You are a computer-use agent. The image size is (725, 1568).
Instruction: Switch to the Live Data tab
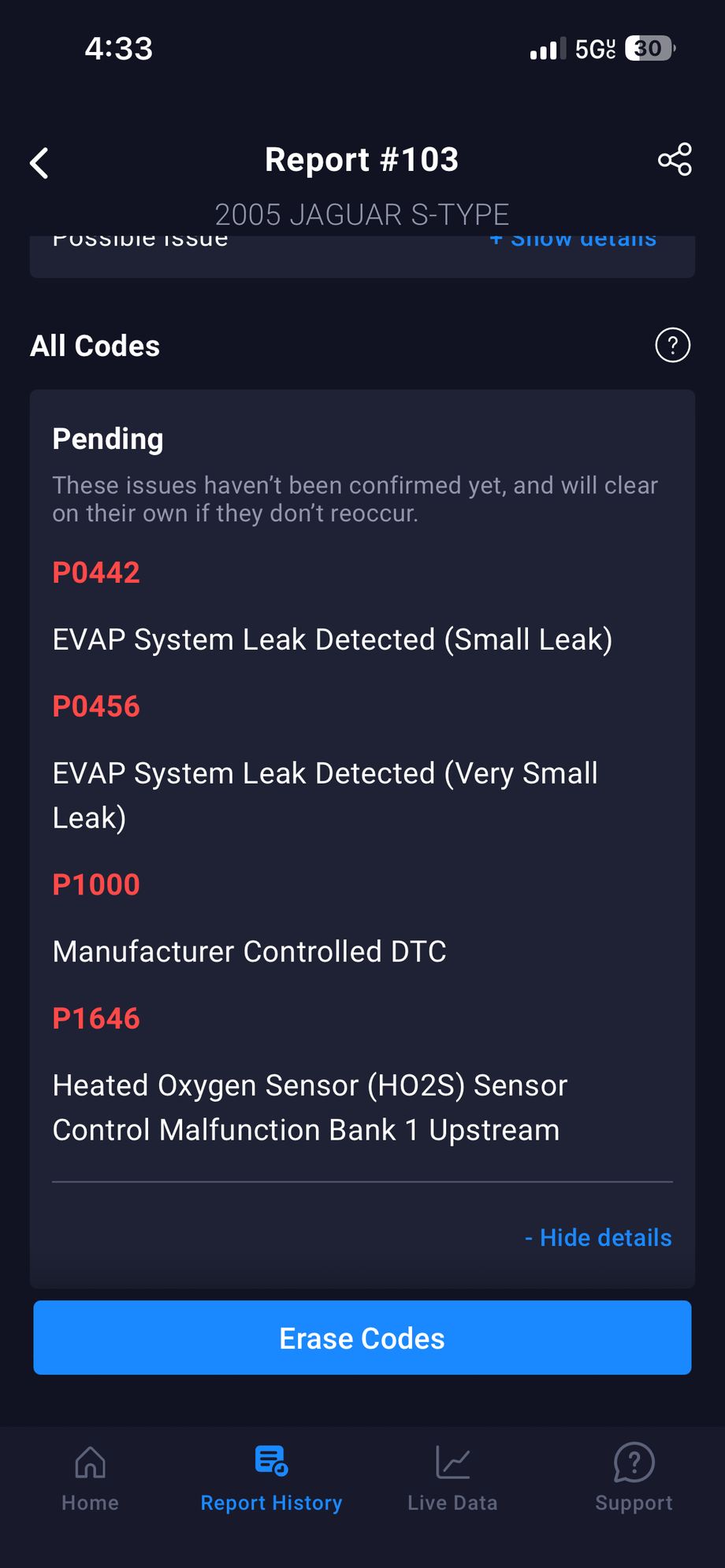[x=452, y=1478]
